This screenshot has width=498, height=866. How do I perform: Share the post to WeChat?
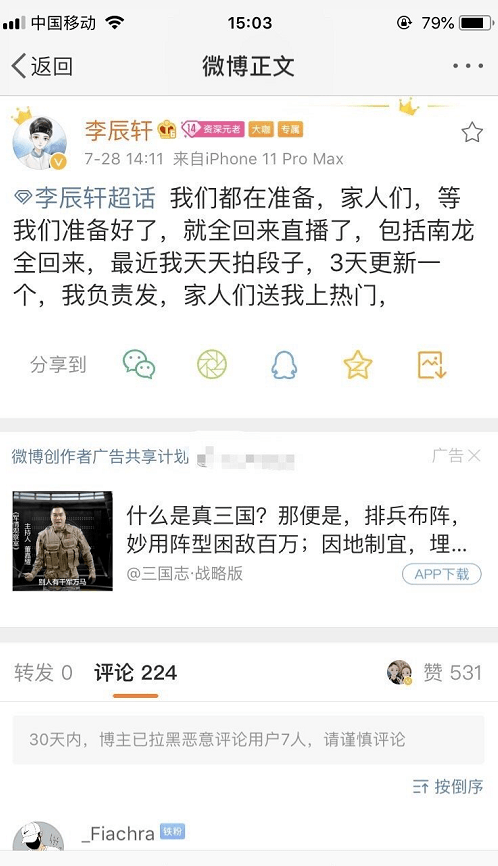(139, 365)
